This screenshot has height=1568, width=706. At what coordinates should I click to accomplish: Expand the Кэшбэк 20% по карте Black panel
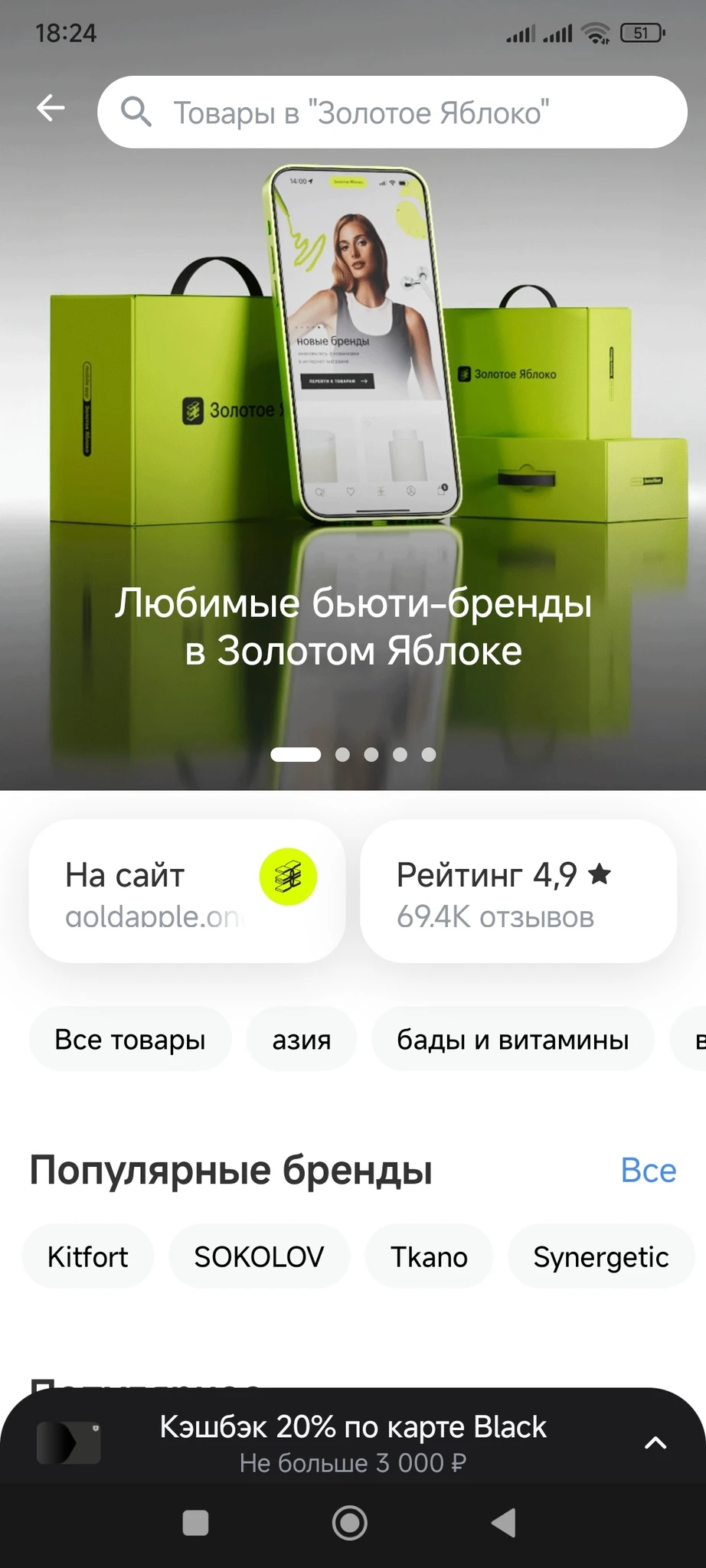click(x=655, y=1443)
